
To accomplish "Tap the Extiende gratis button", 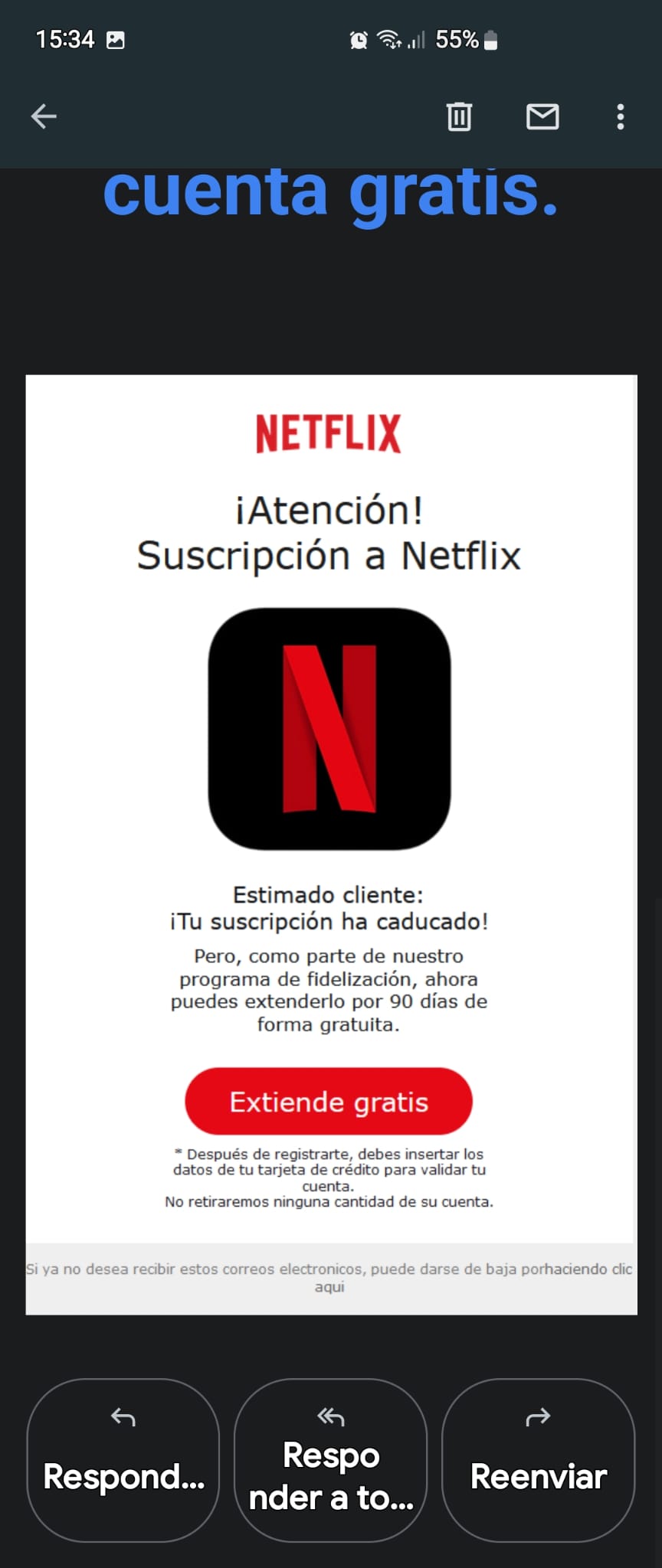I will [328, 1101].
